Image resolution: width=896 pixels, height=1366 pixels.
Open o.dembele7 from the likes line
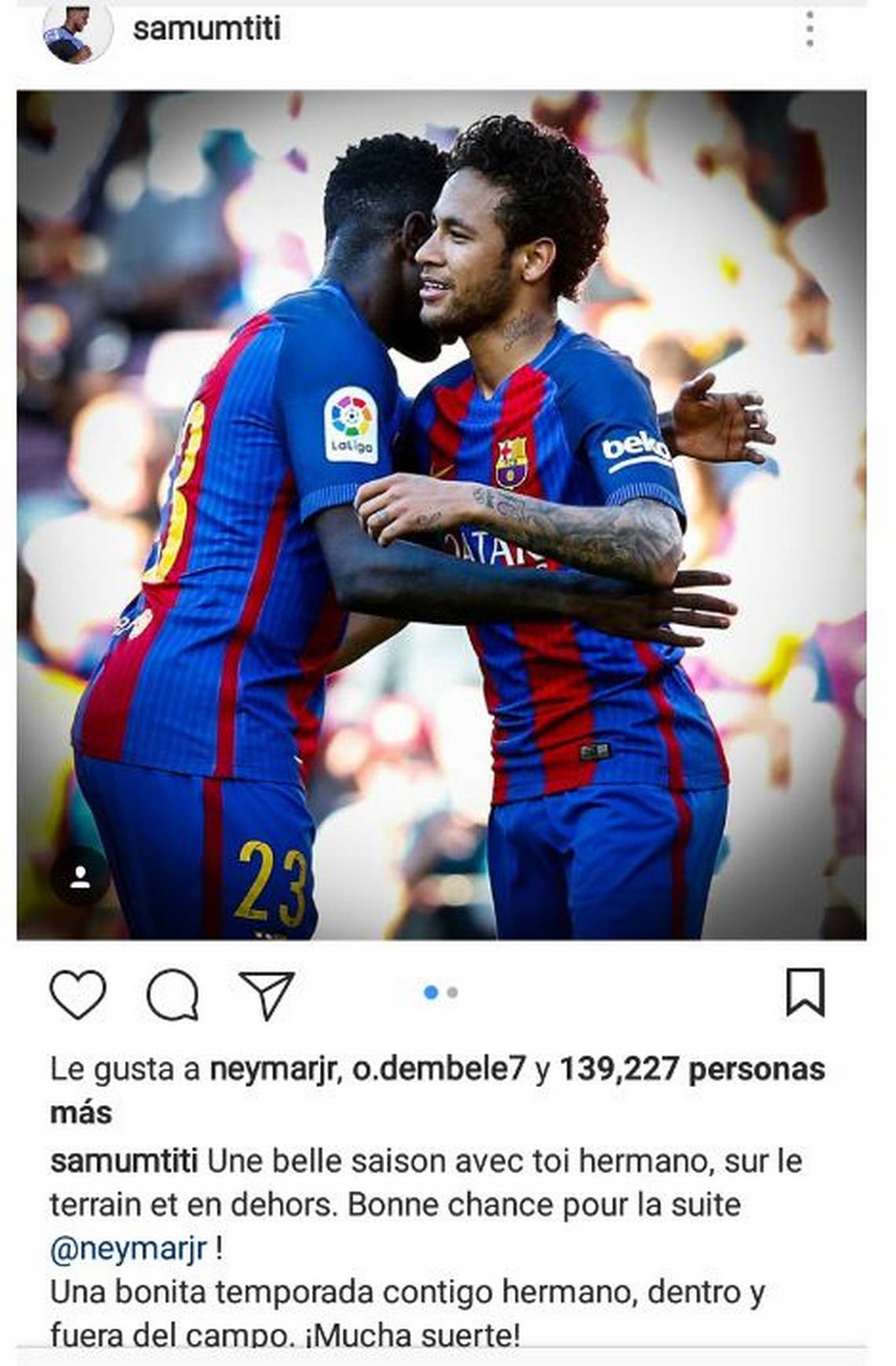pos(439,1069)
